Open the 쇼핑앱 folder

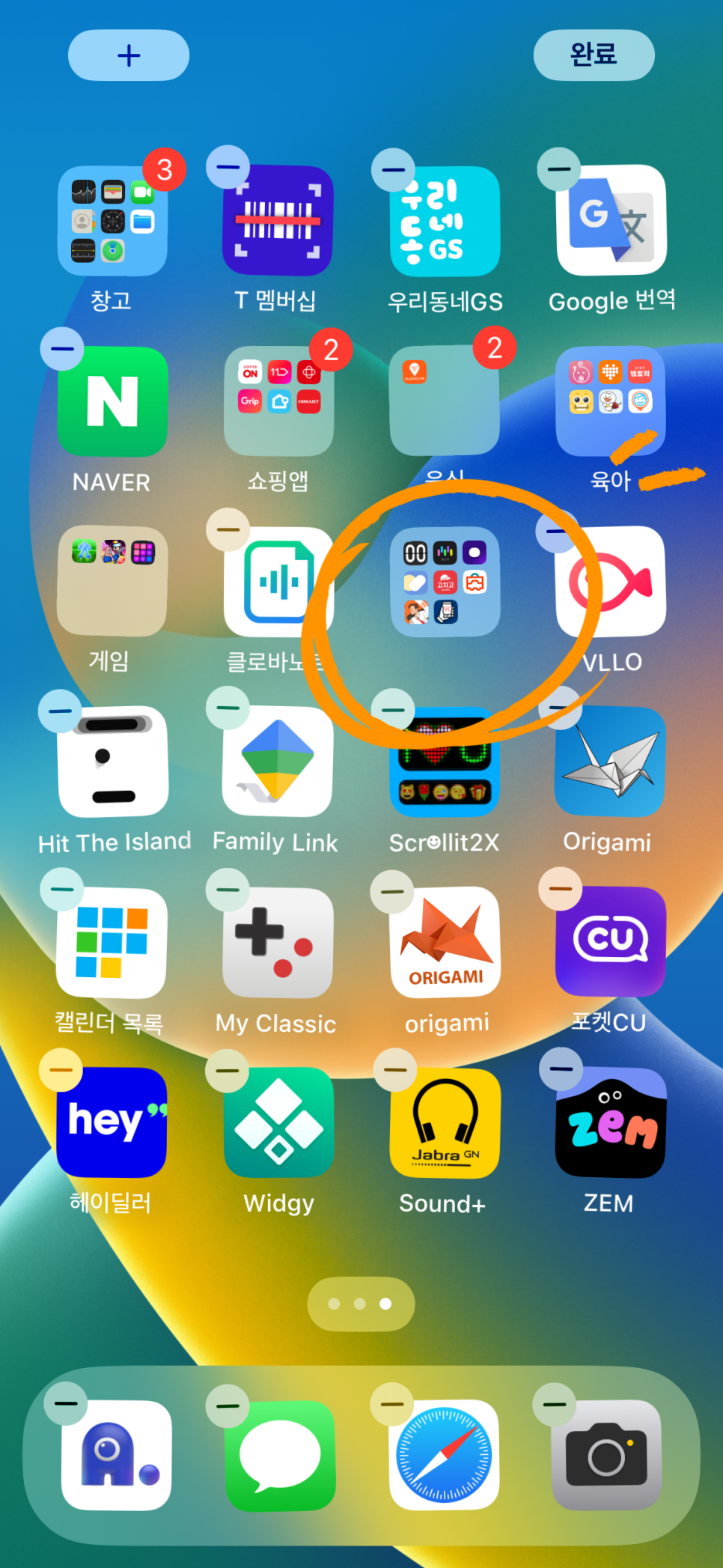278,401
